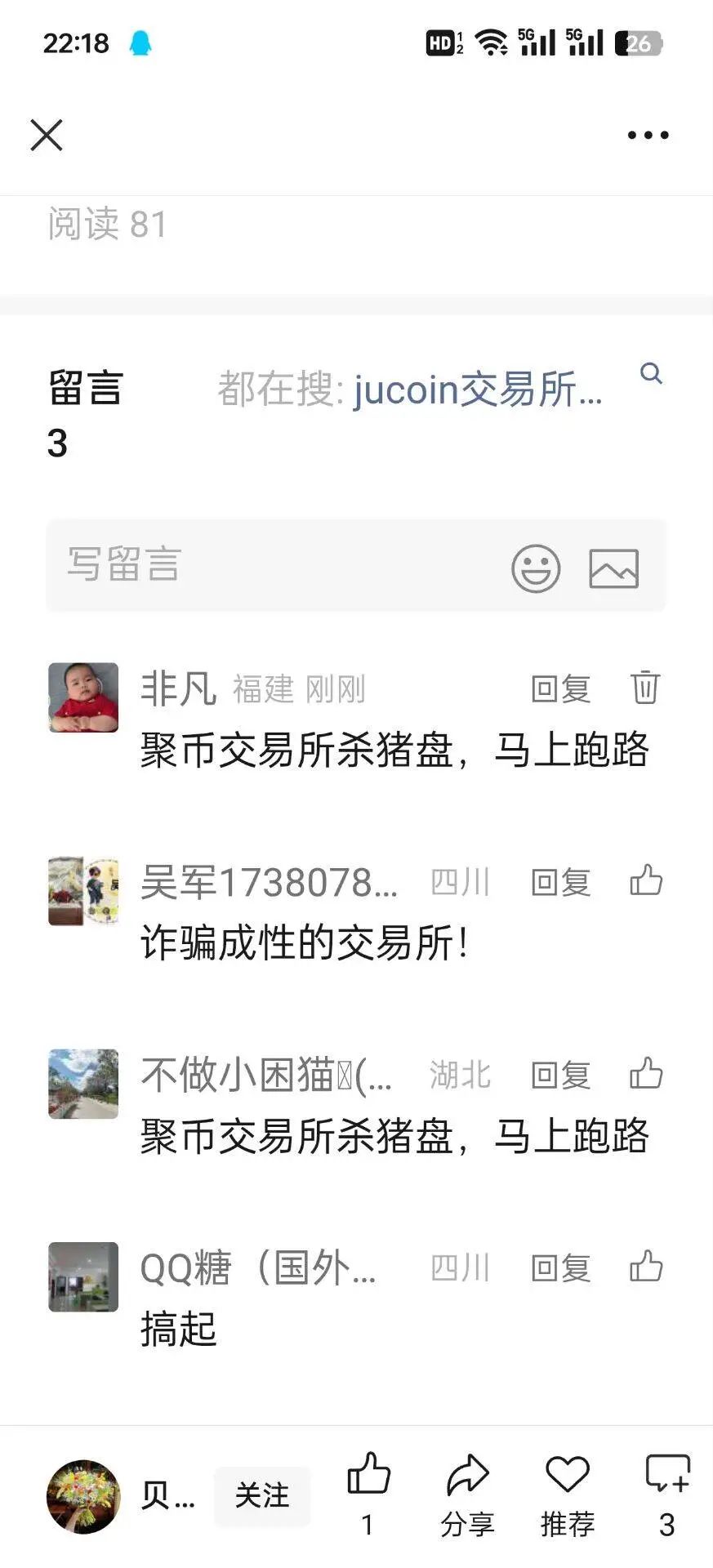Recommend the article with 推荐 heart

568,1491
